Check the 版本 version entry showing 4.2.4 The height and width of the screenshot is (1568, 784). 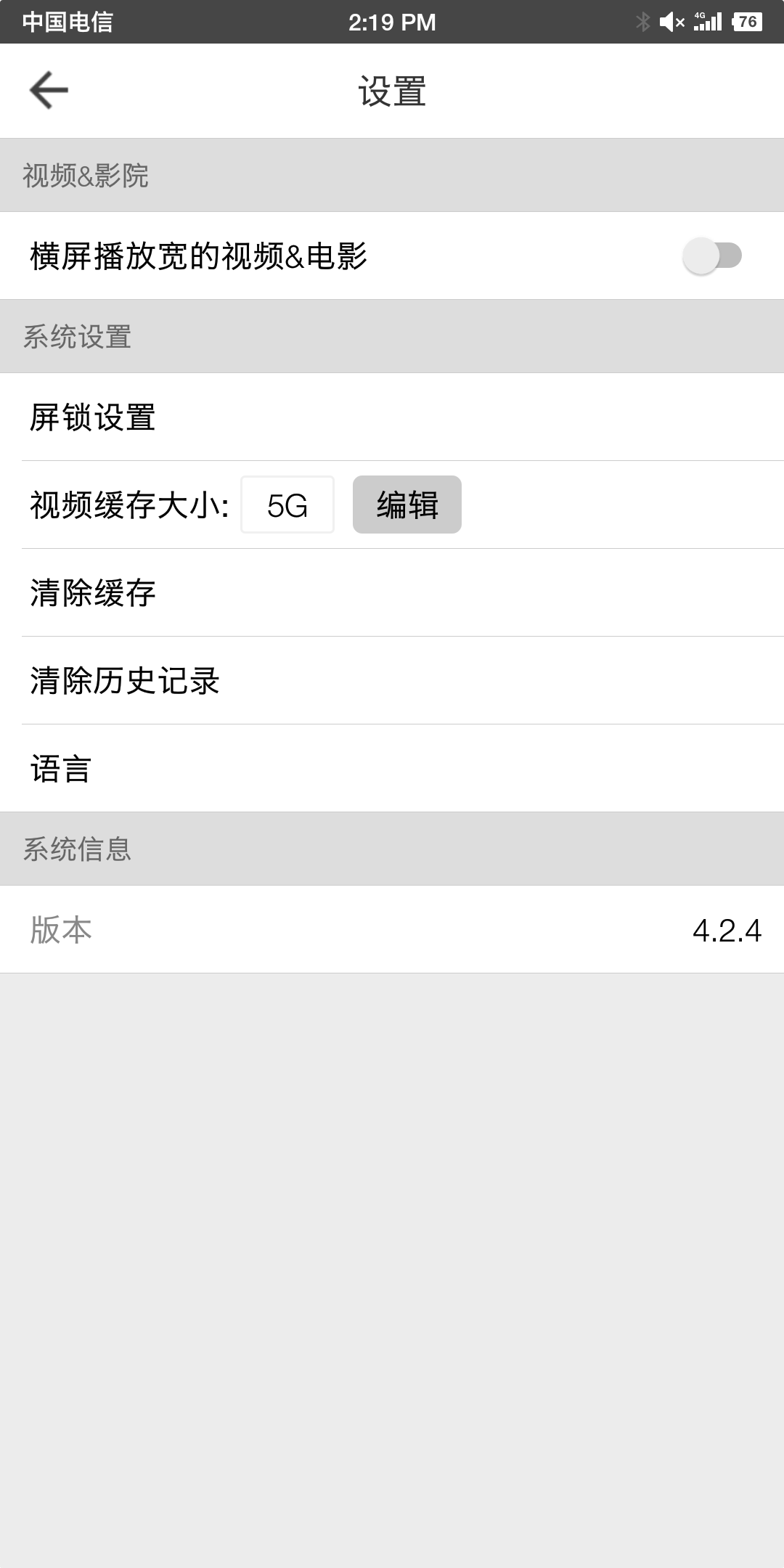(392, 930)
